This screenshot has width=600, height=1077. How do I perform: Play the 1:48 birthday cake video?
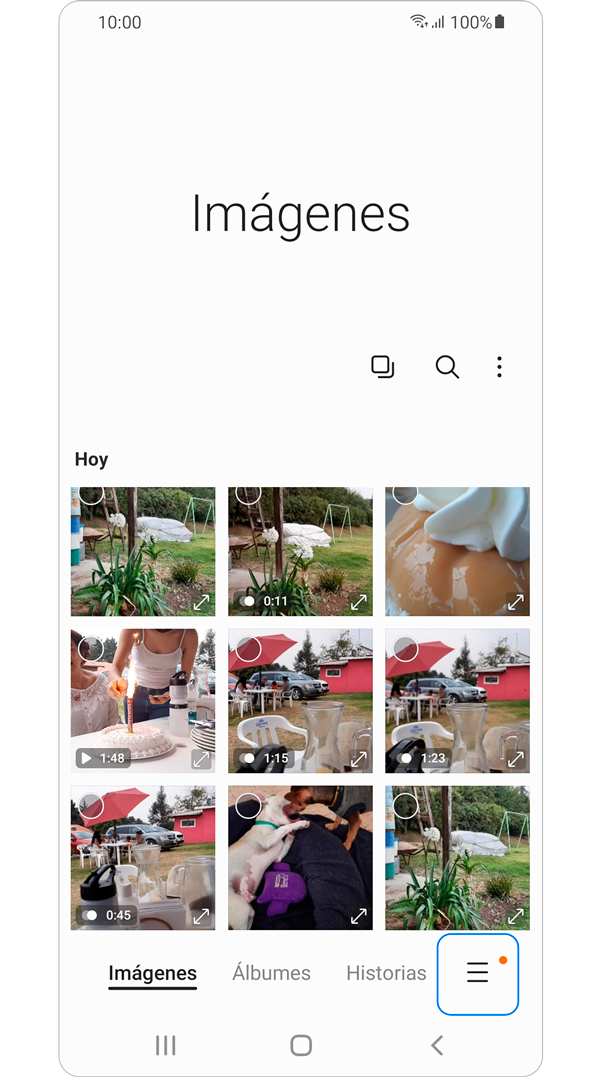click(x=143, y=701)
